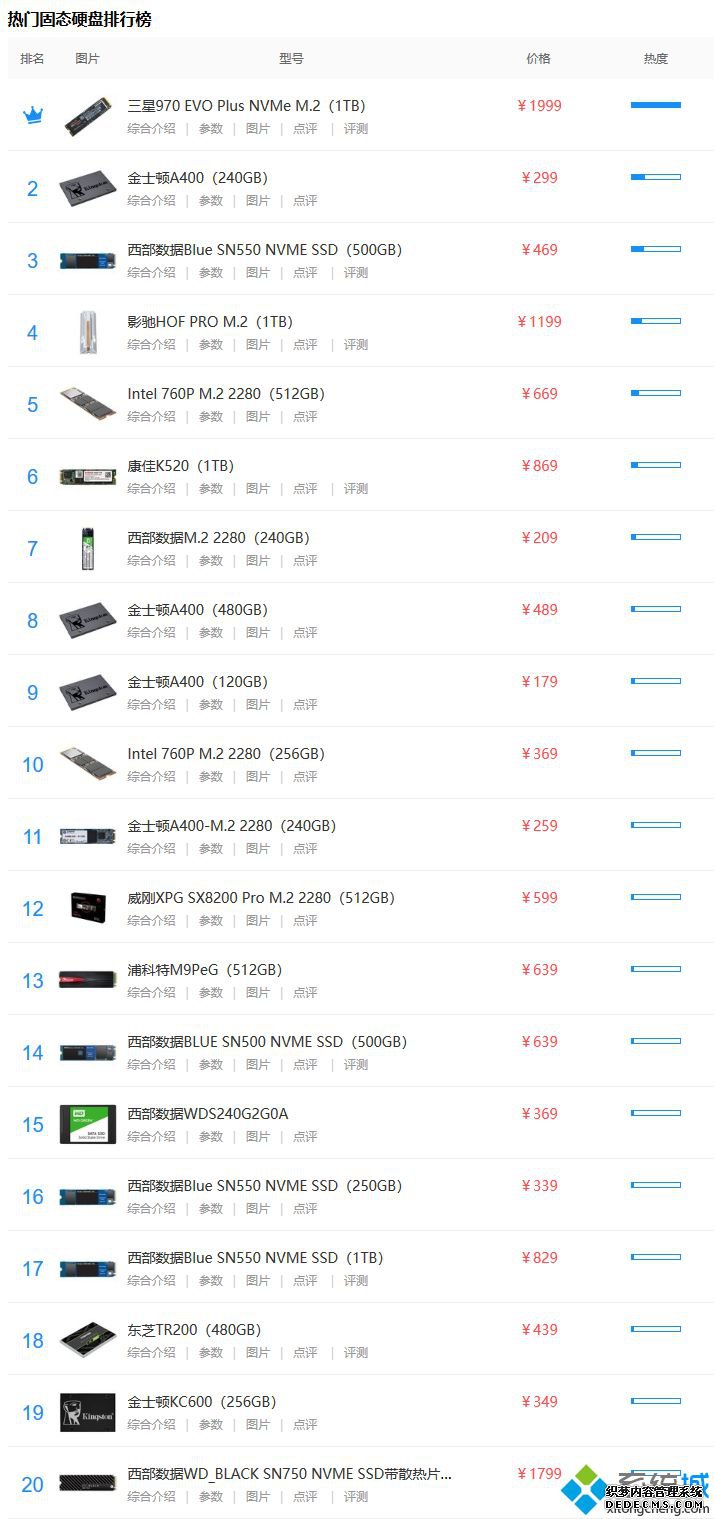Screen dimensions: 714x1519
Task: Open the Samsung 970 EVO Plus product link
Action: point(246,106)
